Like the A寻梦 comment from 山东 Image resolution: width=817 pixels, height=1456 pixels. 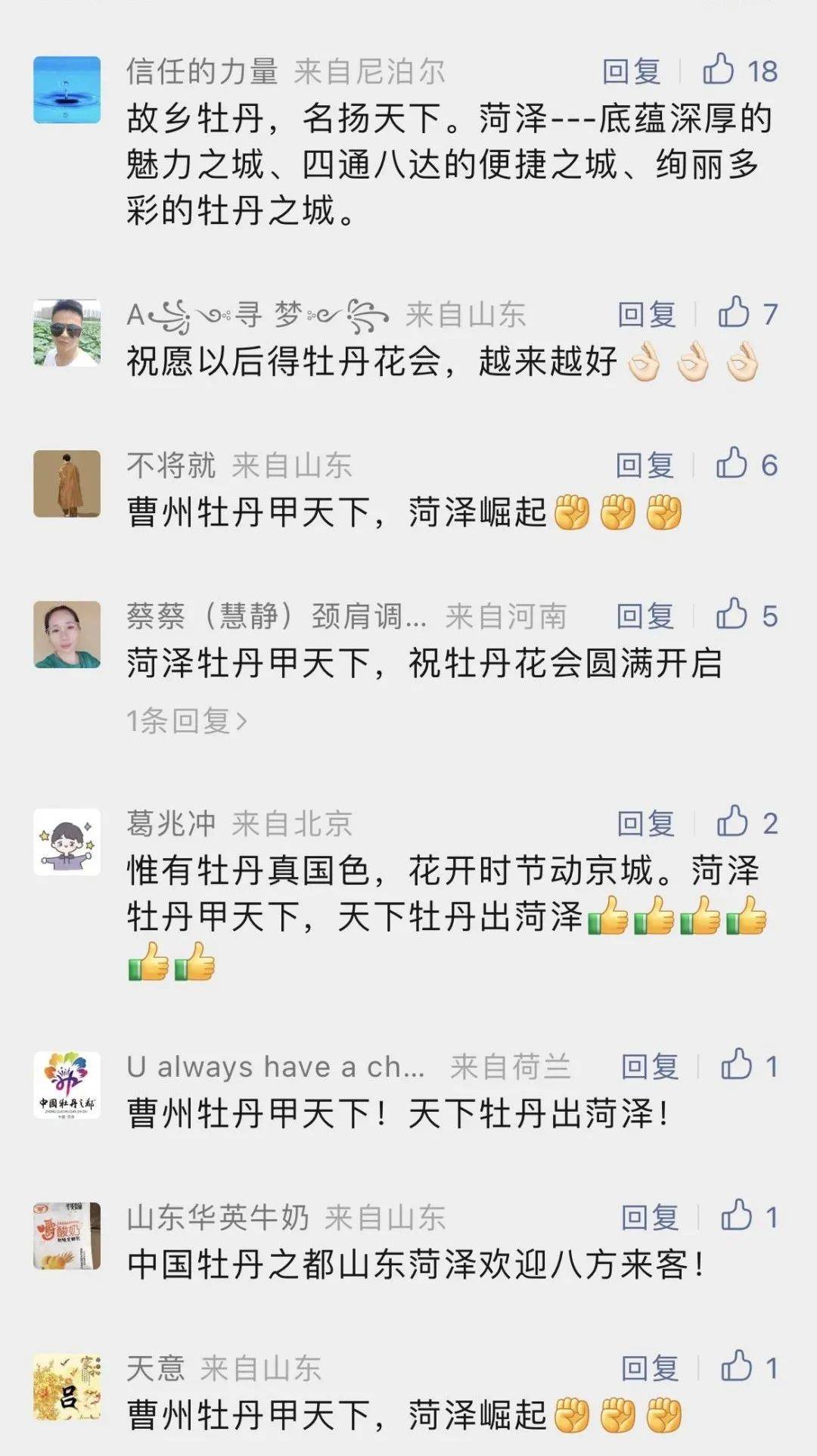tap(734, 313)
